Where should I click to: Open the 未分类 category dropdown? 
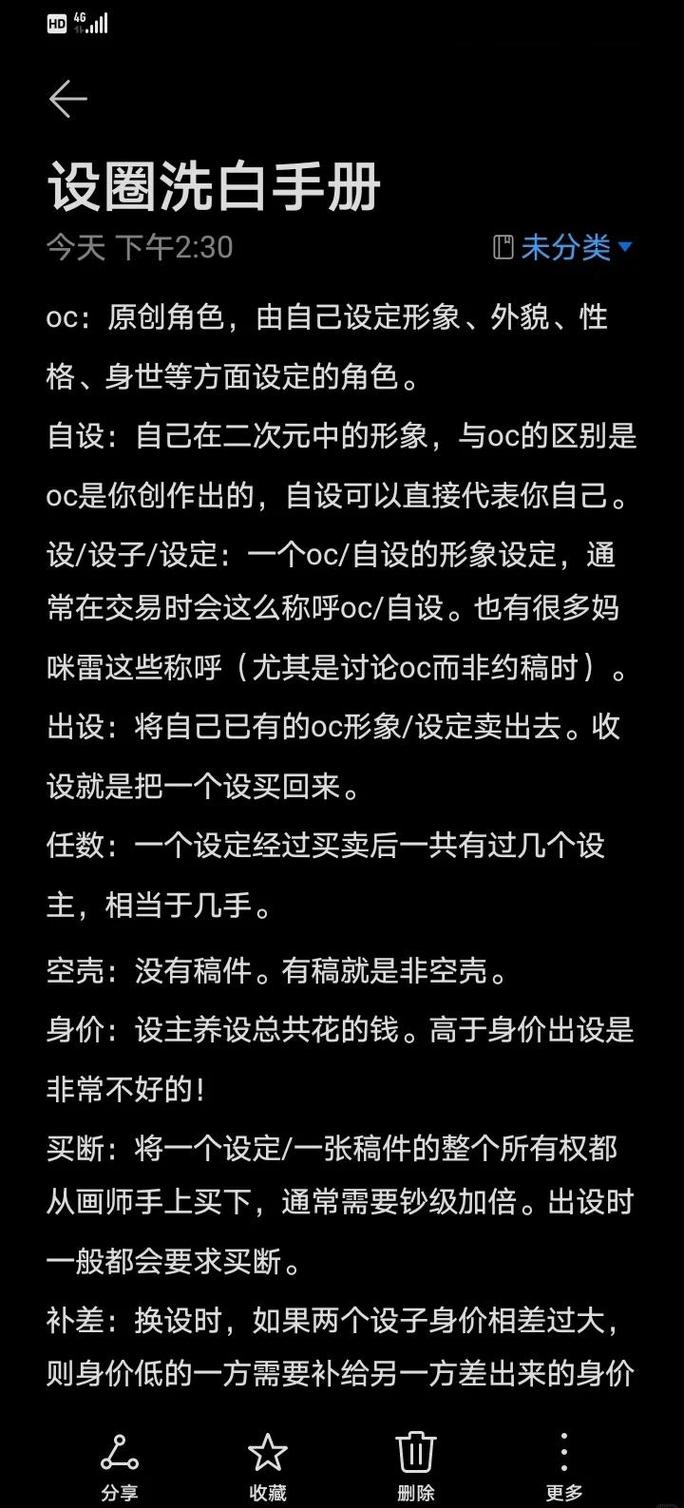pyautogui.click(x=565, y=247)
